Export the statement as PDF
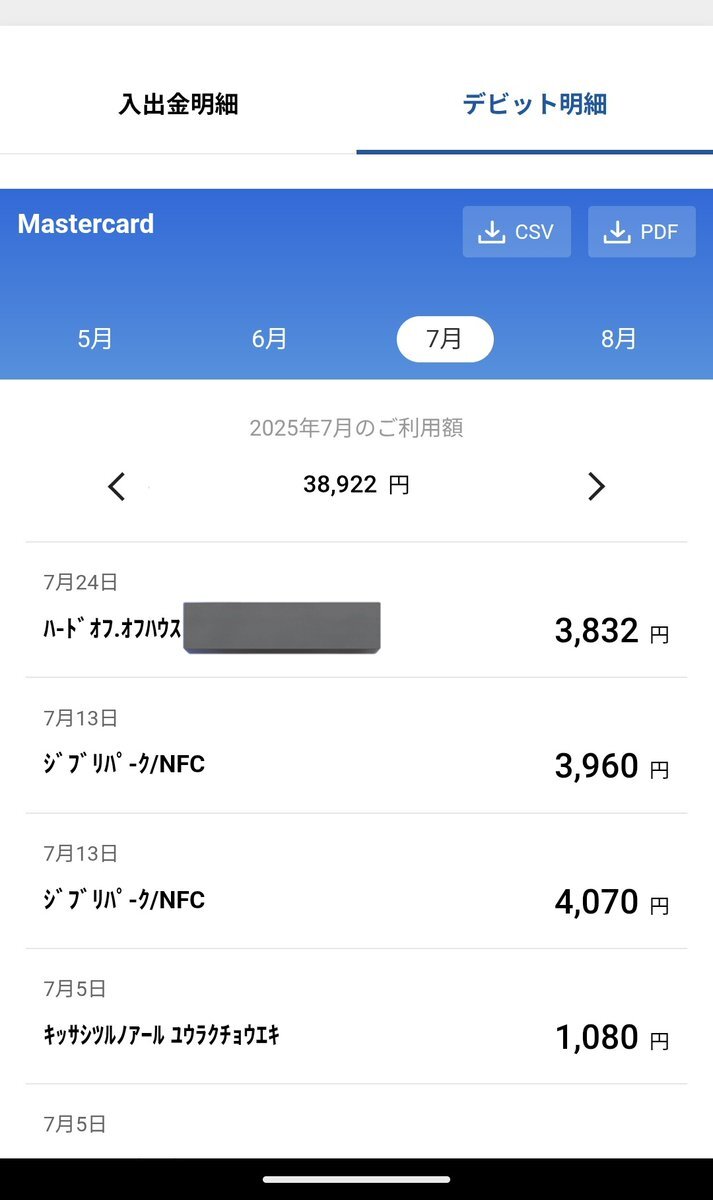This screenshot has width=713, height=1200. click(641, 232)
